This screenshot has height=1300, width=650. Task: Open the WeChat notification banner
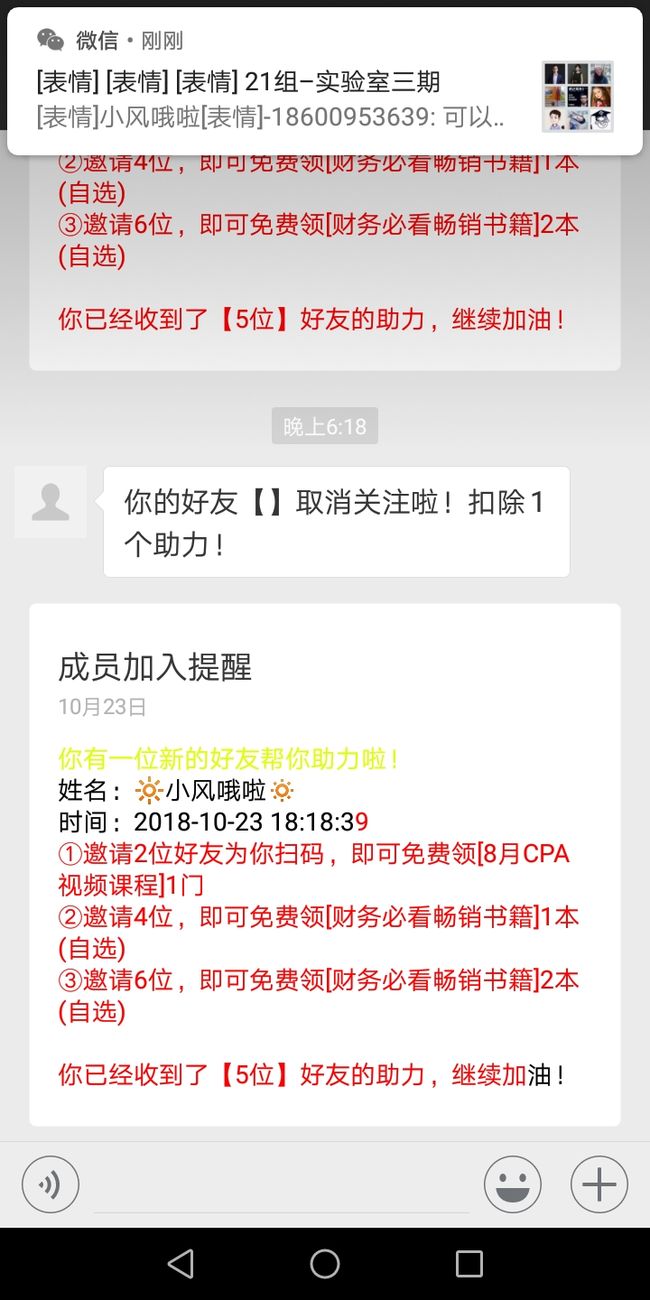pos(325,81)
